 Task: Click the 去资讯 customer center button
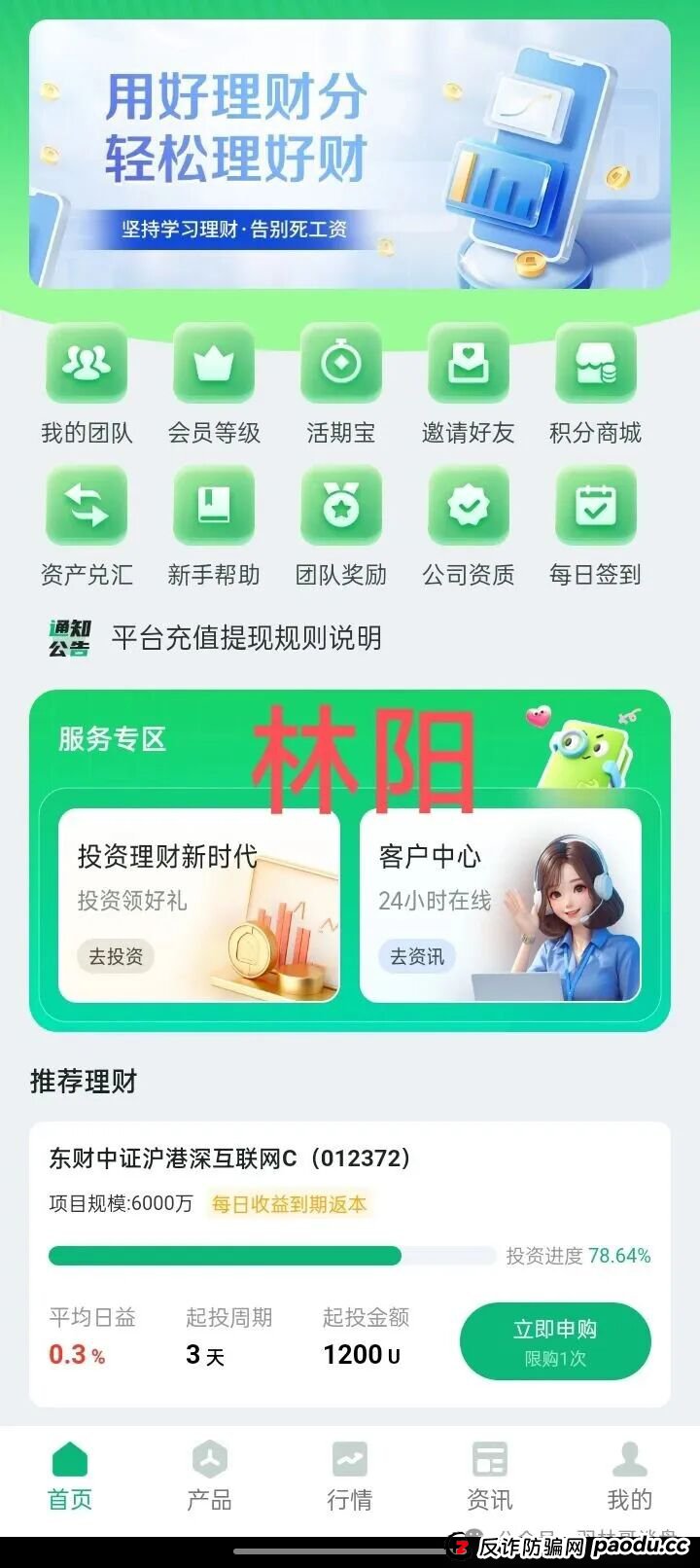pos(417,957)
